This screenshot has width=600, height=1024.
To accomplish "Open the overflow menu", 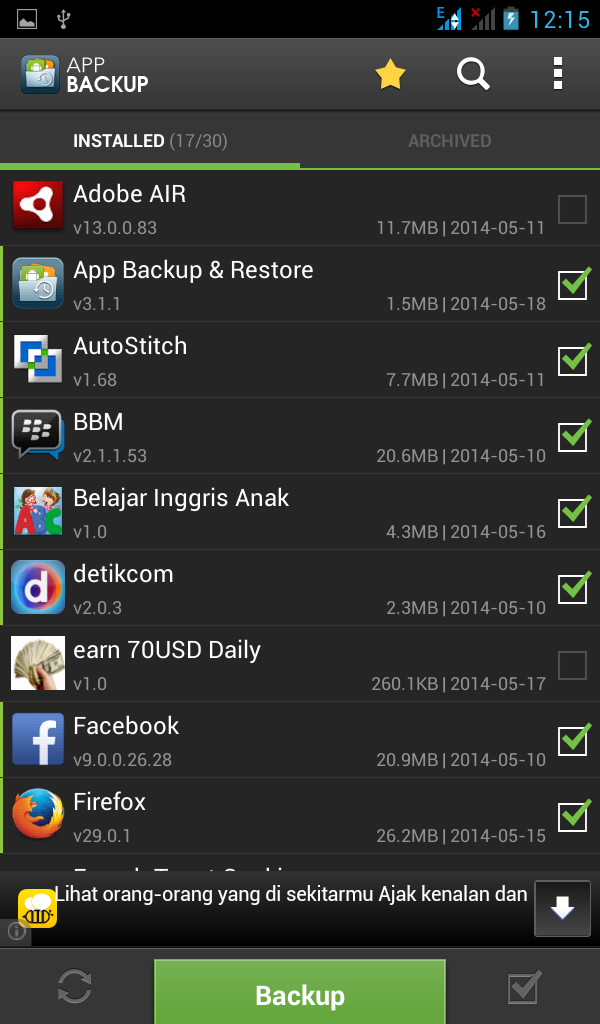I will [557, 74].
